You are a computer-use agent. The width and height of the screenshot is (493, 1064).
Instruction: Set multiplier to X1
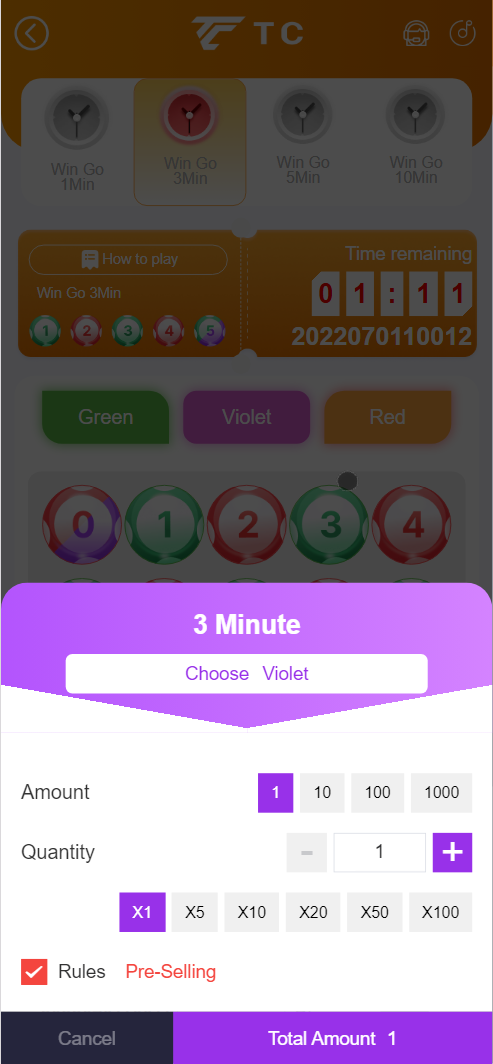pyautogui.click(x=142, y=912)
